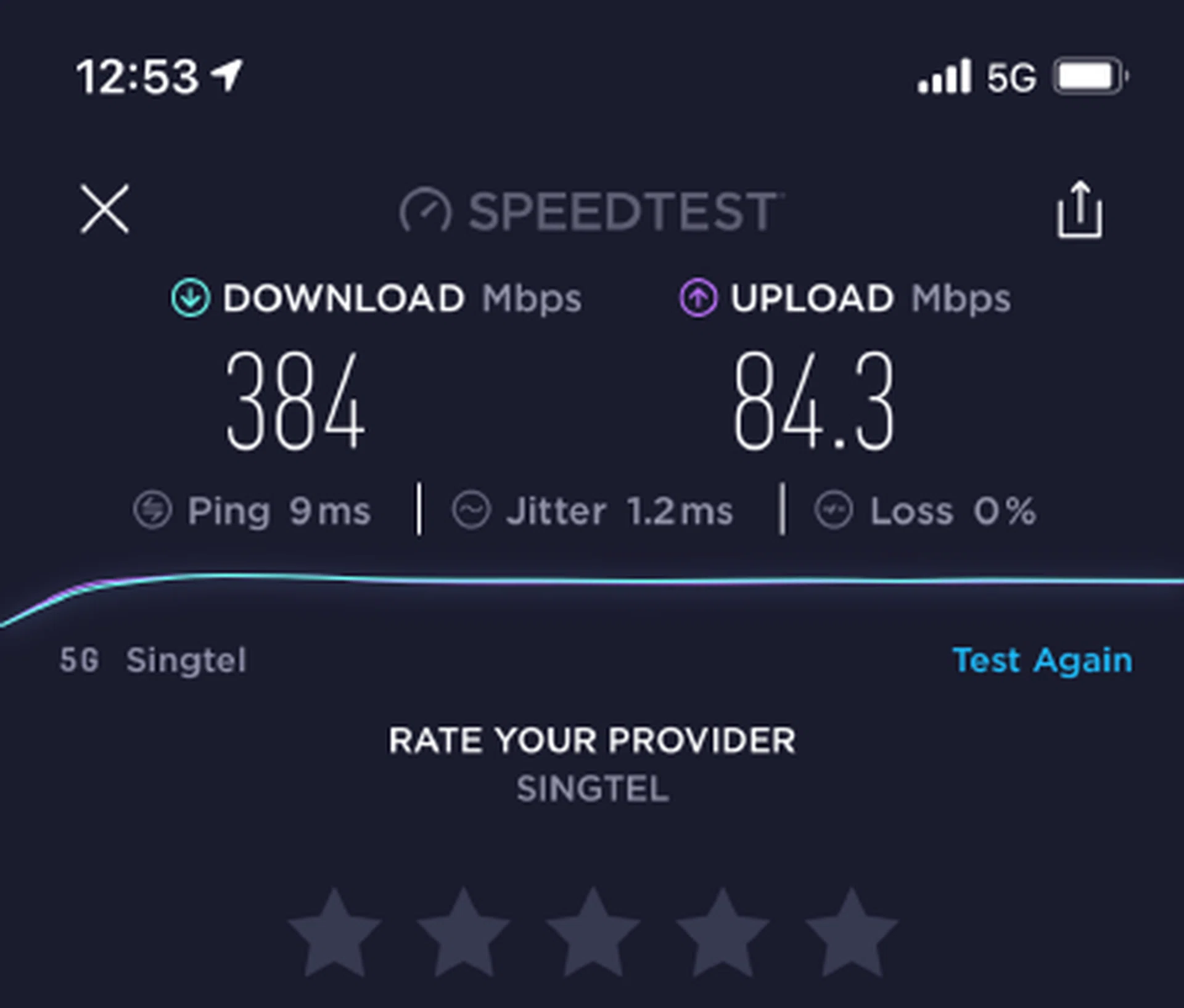Rate the provider four stars
1184x1008 pixels.
point(722,935)
